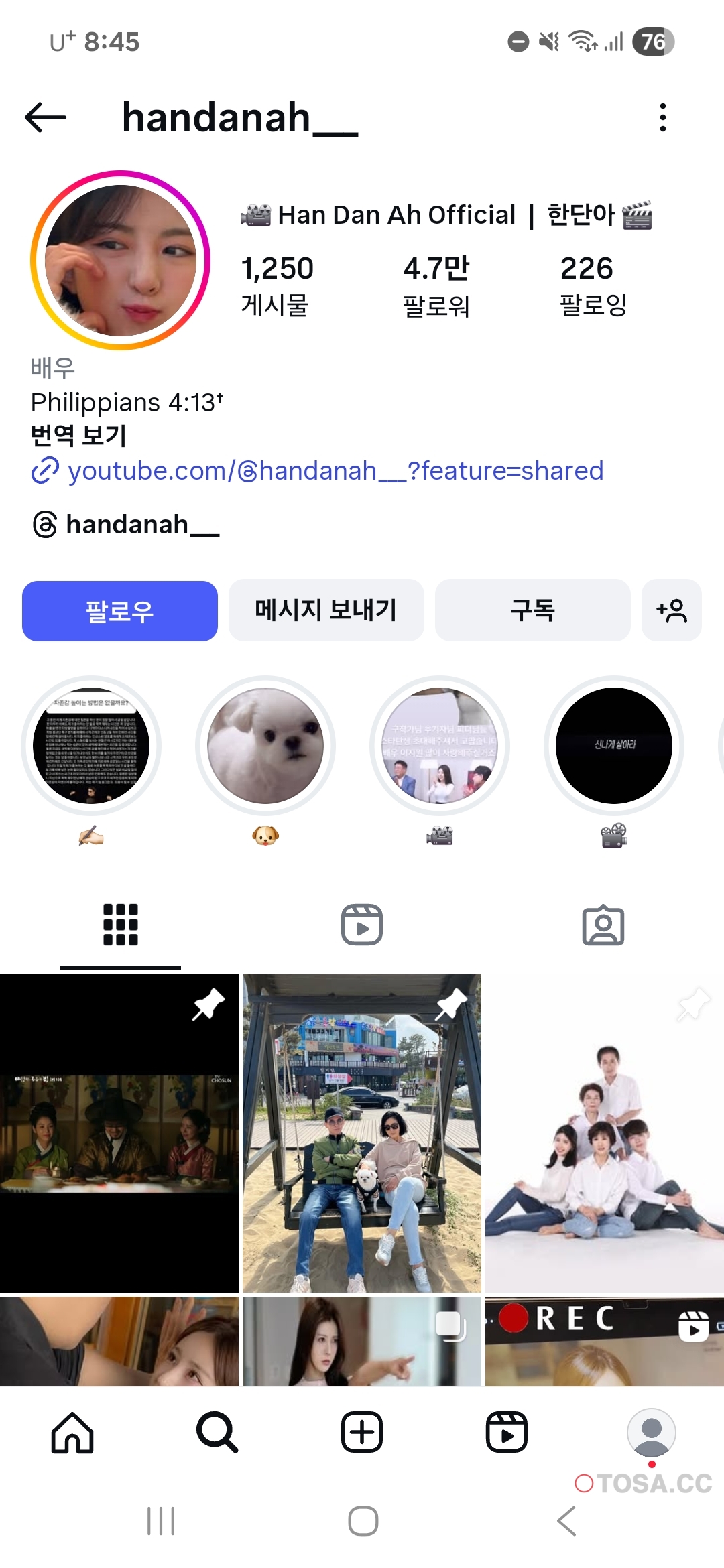The image size is (724, 1568).
Task: Tap the 팔로우 follow button
Action: (120, 611)
